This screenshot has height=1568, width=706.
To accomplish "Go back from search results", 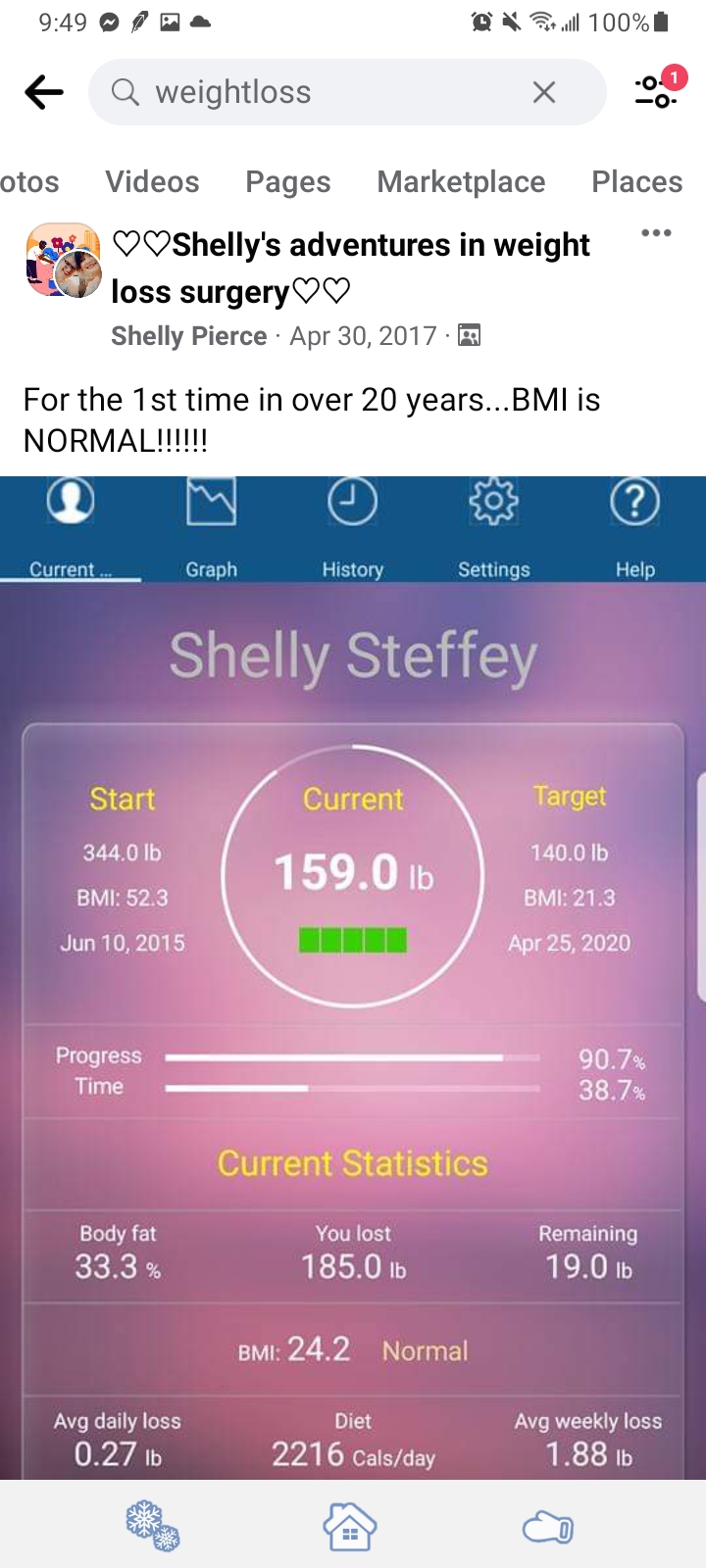I will click(44, 92).
